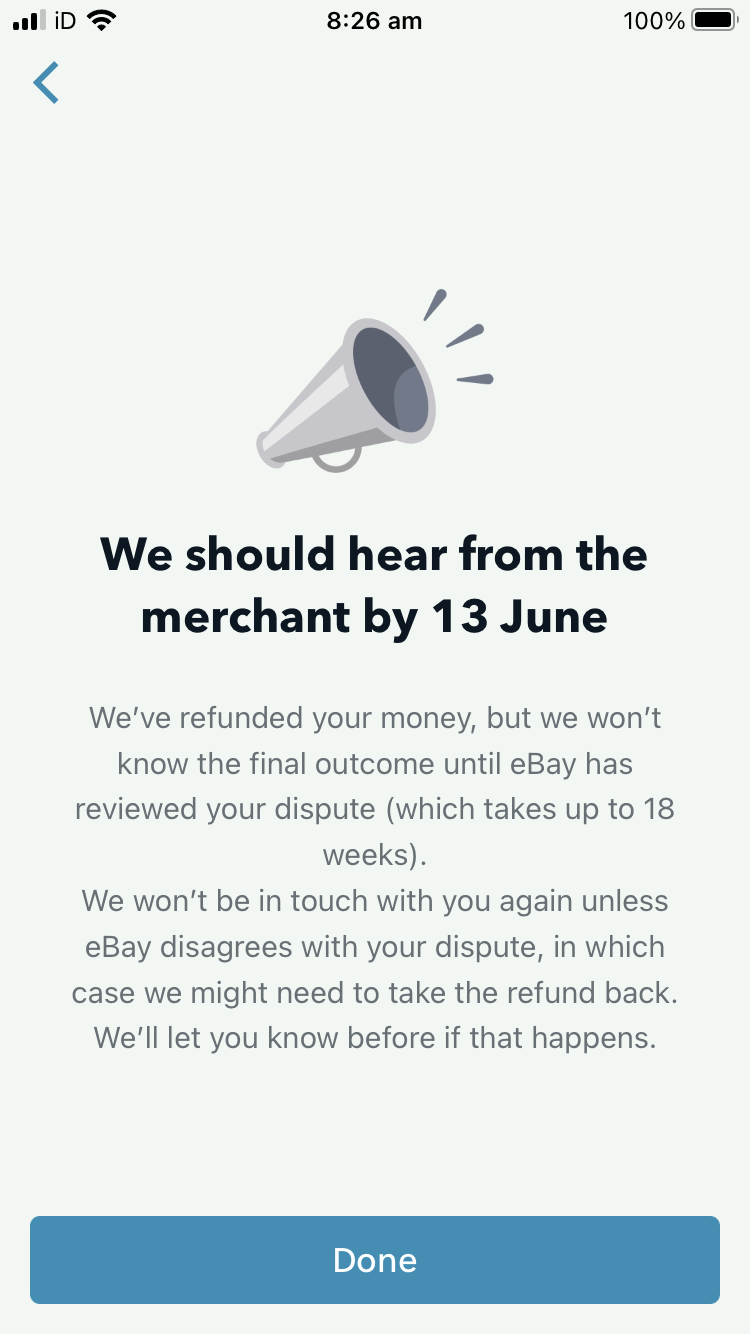Go back using the top-left arrow
The image size is (750, 1334).
click(46, 83)
